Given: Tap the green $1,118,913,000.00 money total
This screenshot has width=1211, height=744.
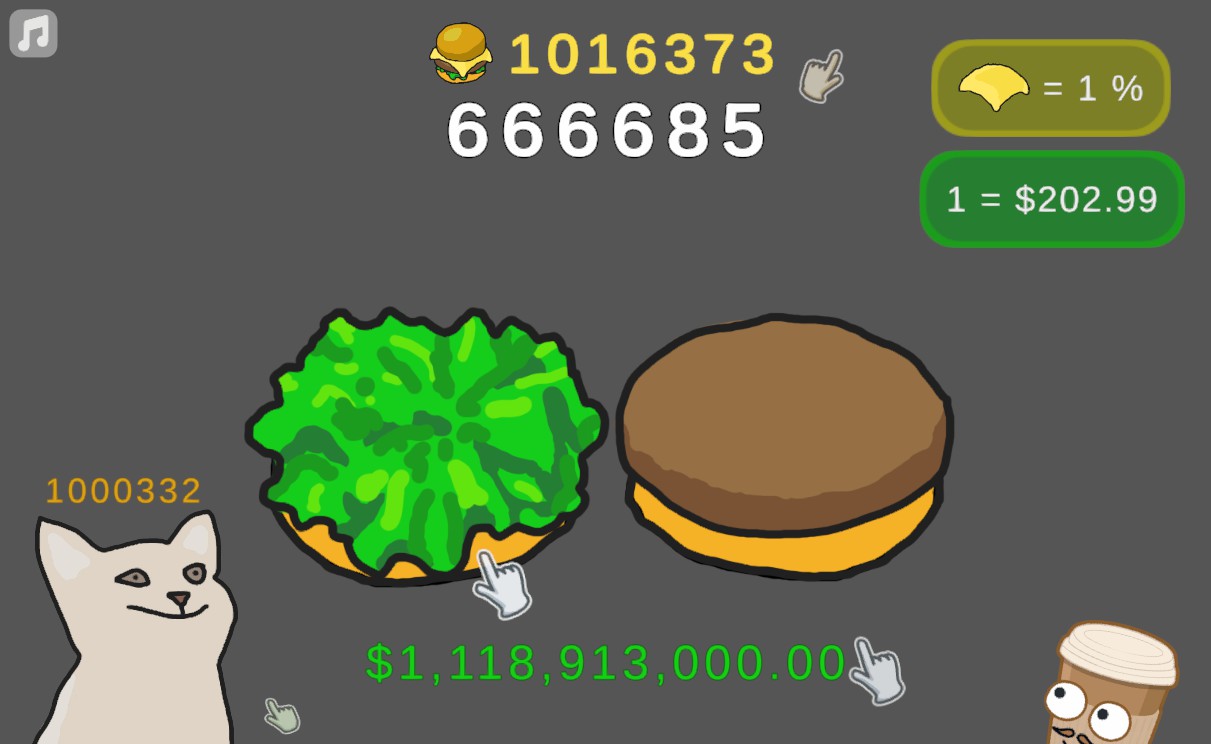Looking at the screenshot, I should [x=606, y=663].
